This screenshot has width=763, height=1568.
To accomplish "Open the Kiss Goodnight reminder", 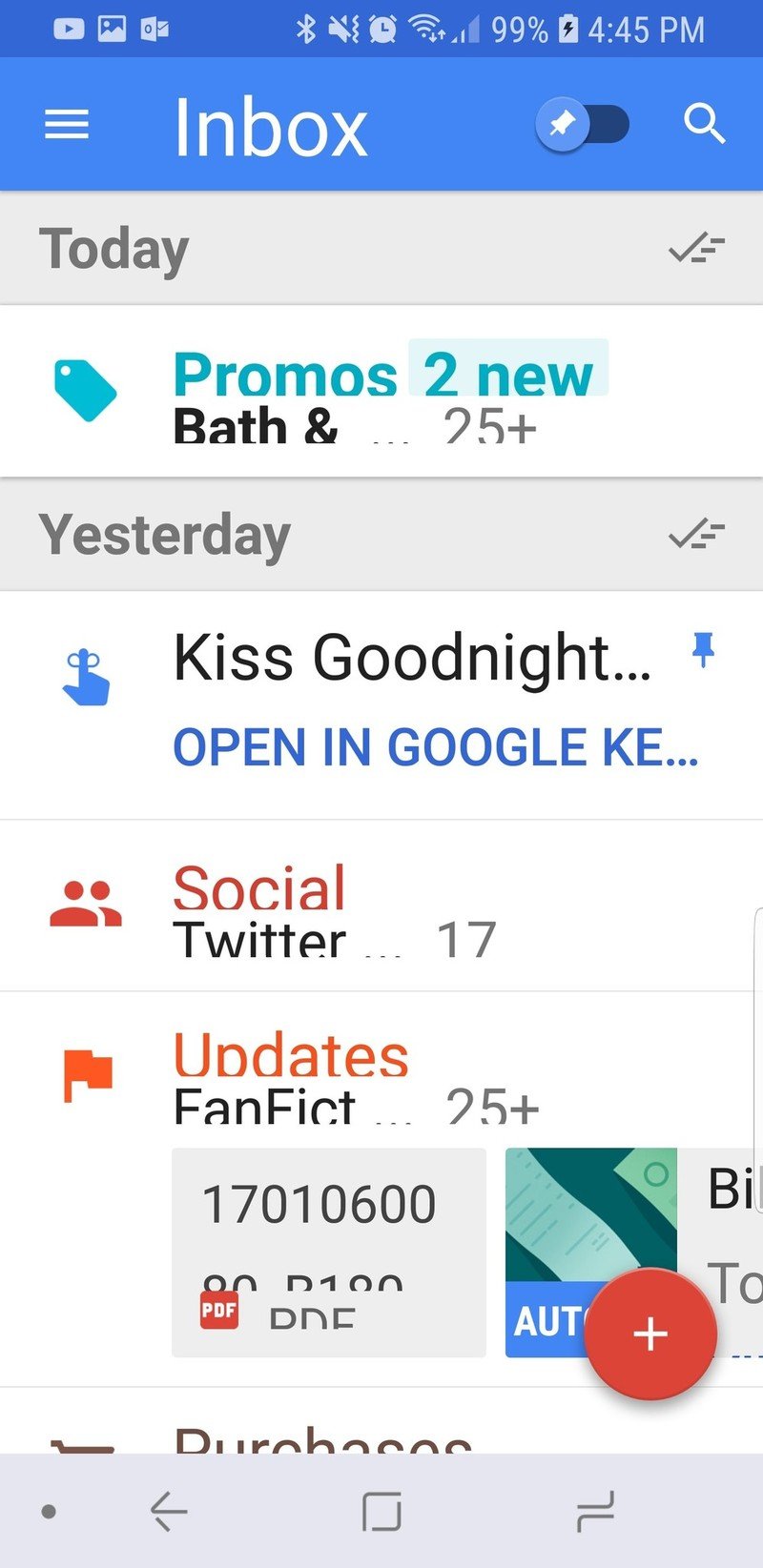I will click(410, 660).
